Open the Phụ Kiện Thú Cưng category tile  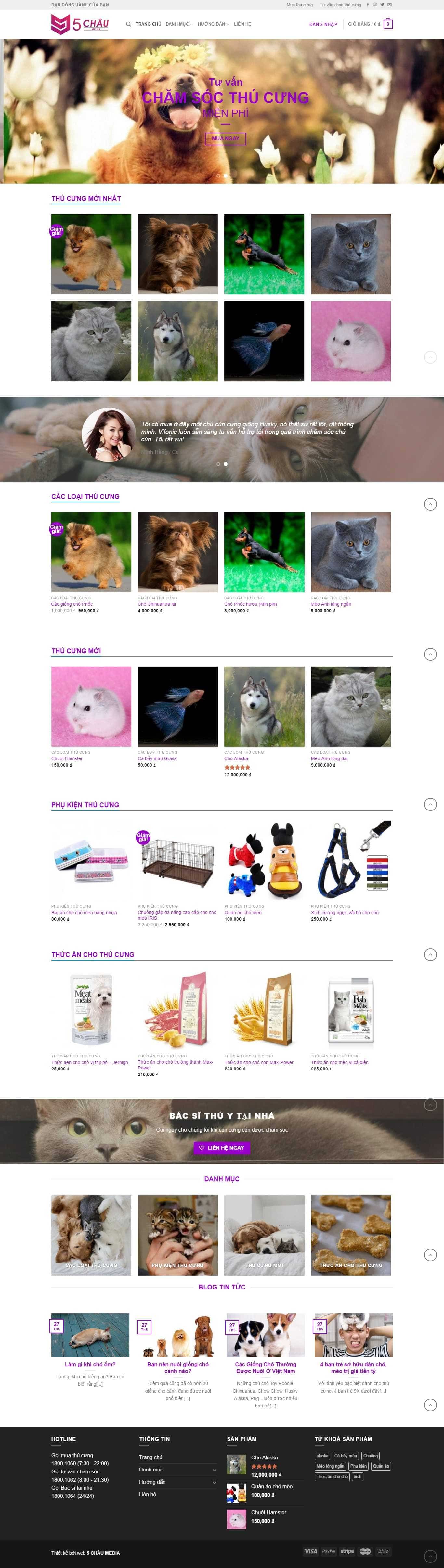coord(177,1235)
